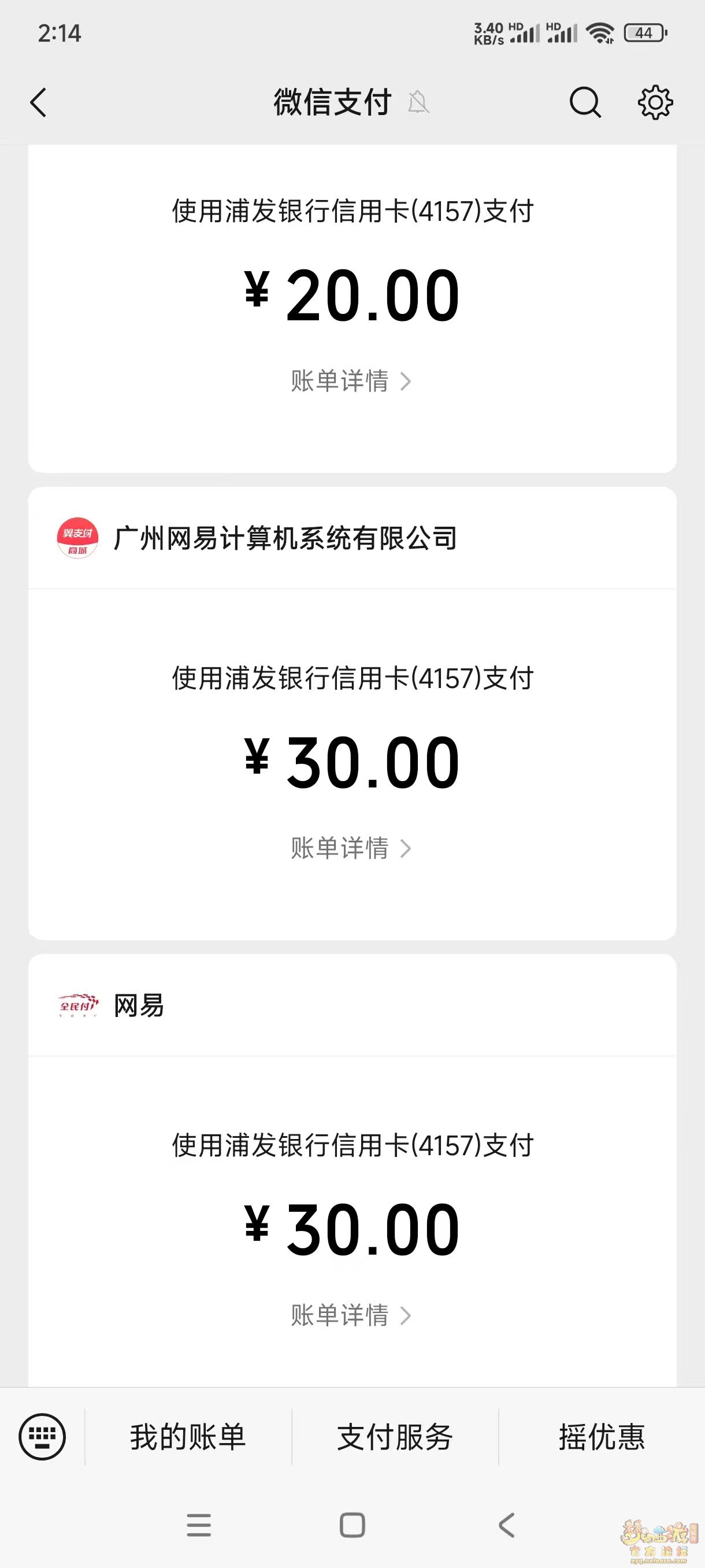Switch to keyboard input mode
Viewport: 705px width, 1568px height.
tap(42, 1437)
